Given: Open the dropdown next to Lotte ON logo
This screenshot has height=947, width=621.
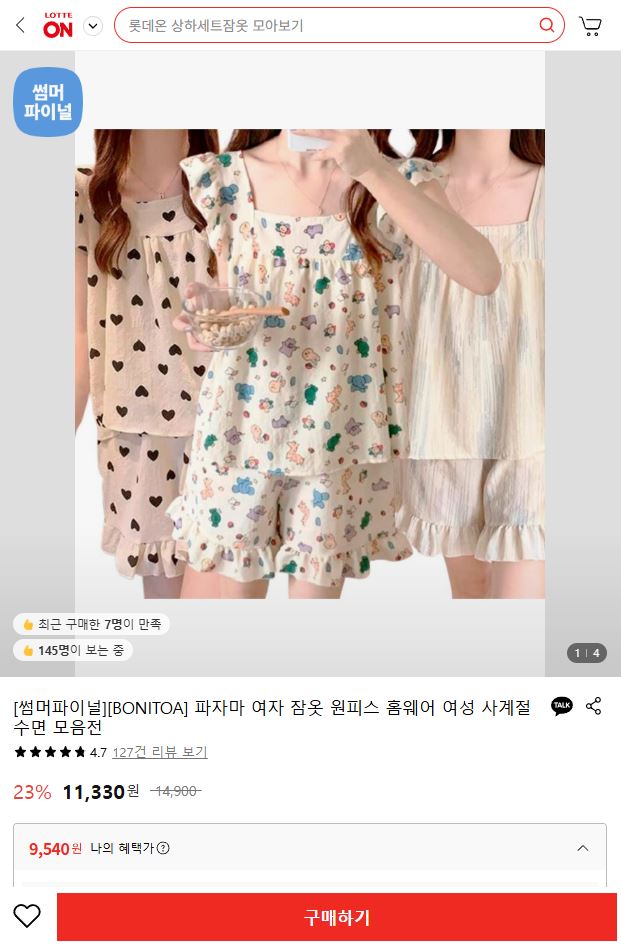Looking at the screenshot, I should (93, 26).
